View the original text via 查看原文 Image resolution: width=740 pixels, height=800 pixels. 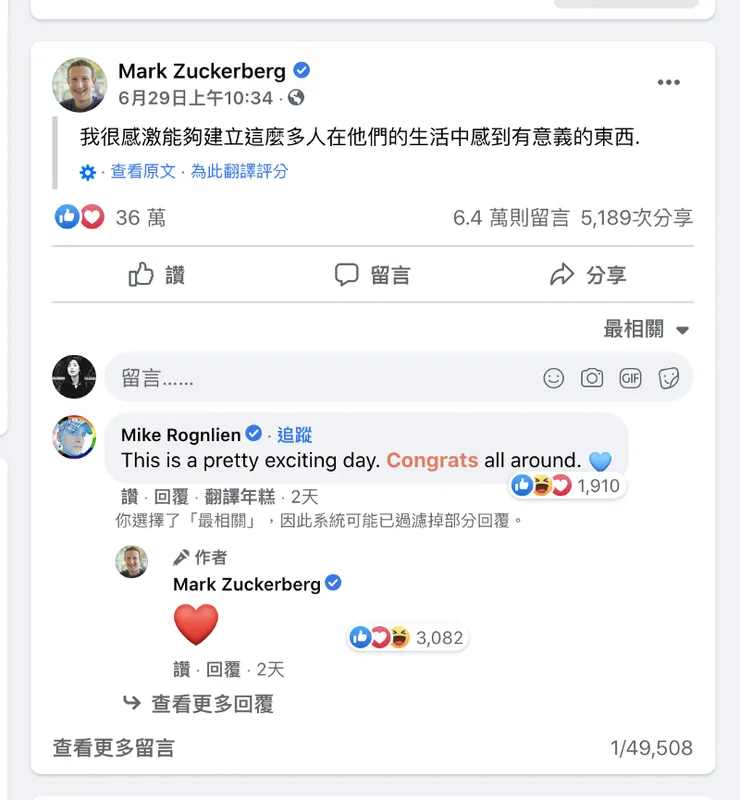point(143,171)
